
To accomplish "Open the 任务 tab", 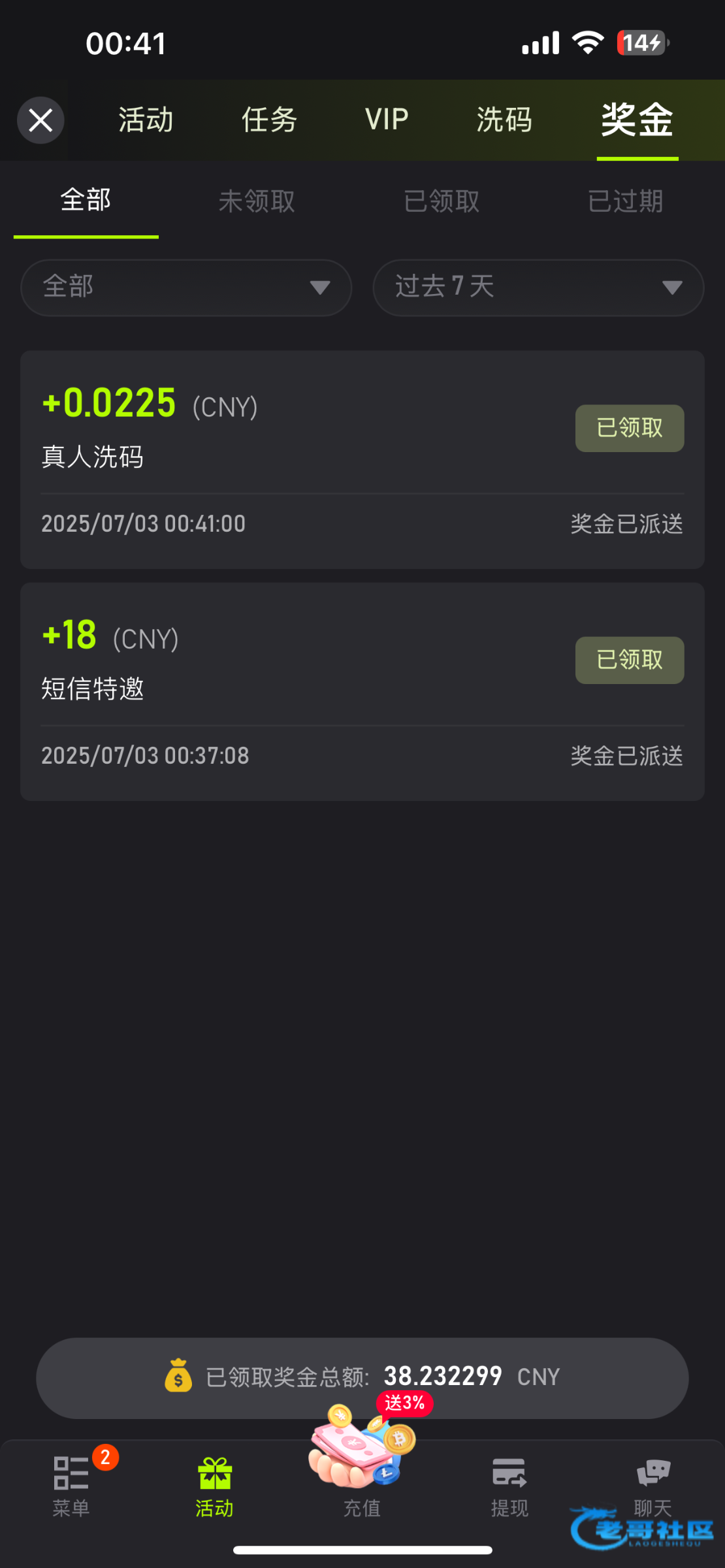I will click(x=269, y=120).
